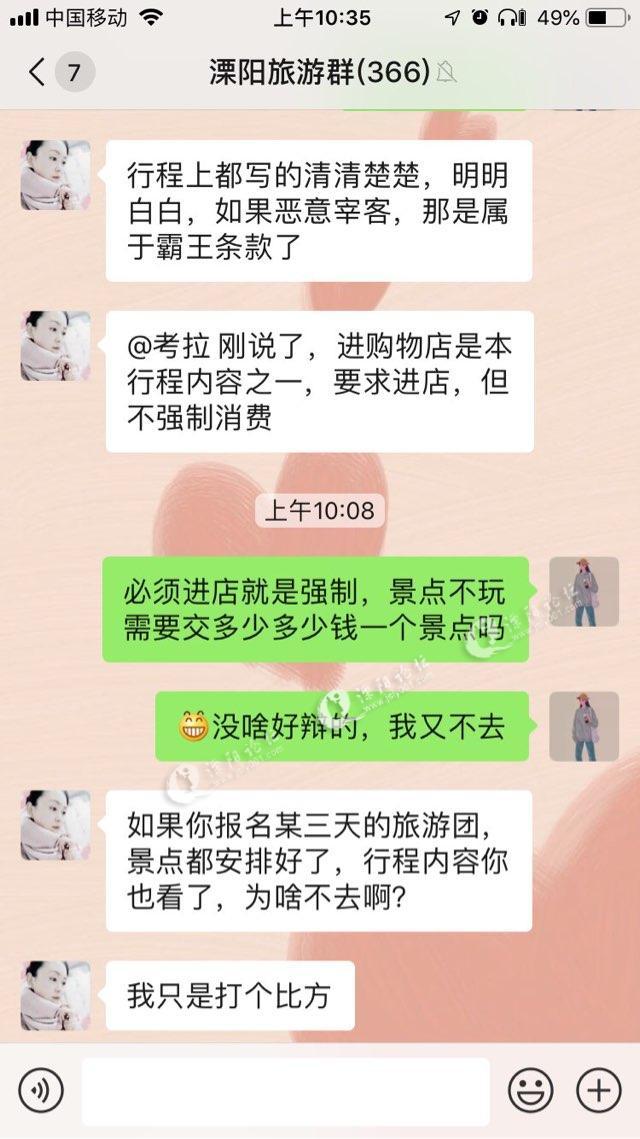The height and width of the screenshot is (1139, 640).
Task: View avatar next to 如果你报名某三天的旅游团 message
Action: click(x=56, y=825)
